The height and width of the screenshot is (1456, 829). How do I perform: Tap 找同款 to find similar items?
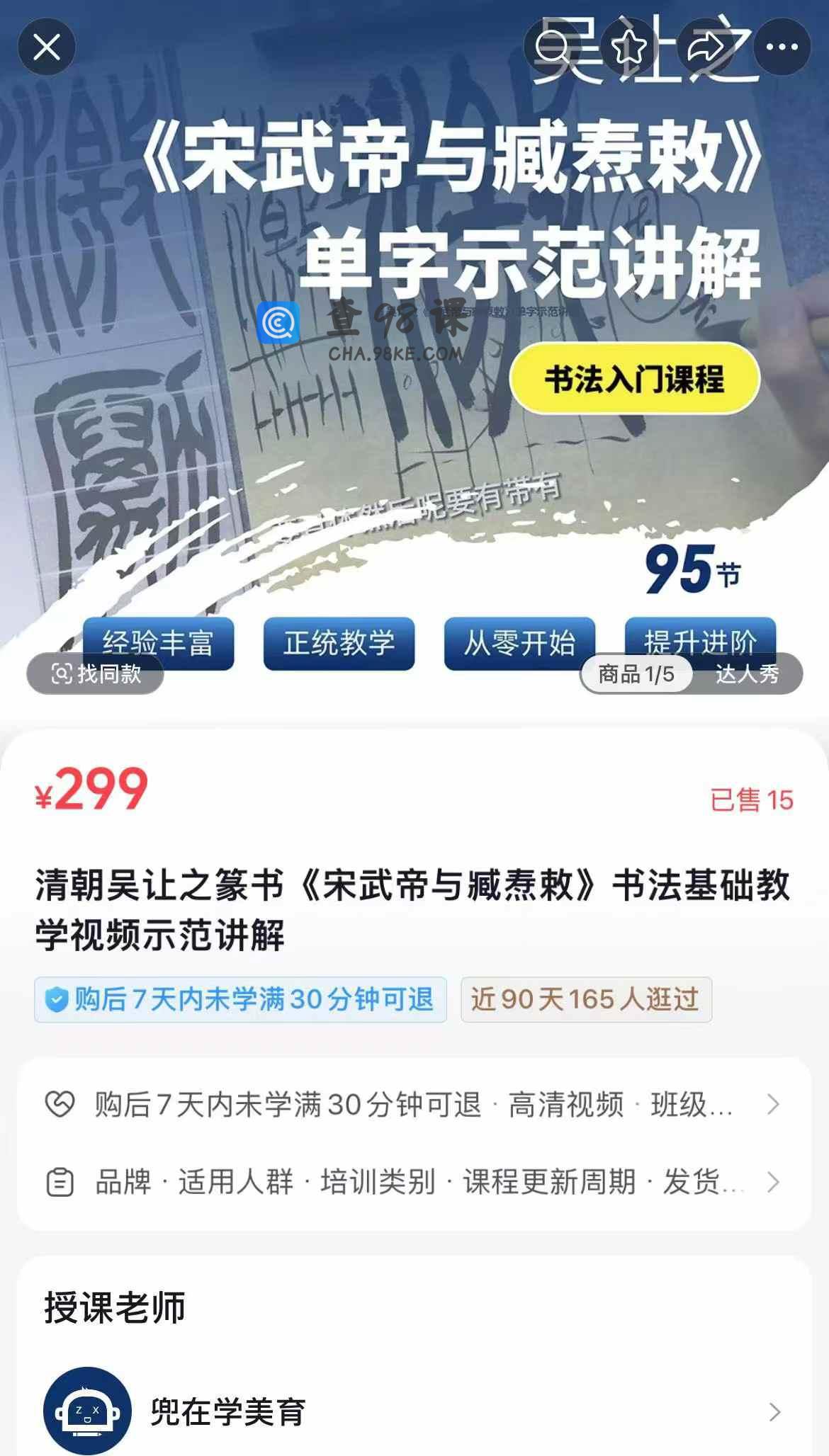pos(96,673)
